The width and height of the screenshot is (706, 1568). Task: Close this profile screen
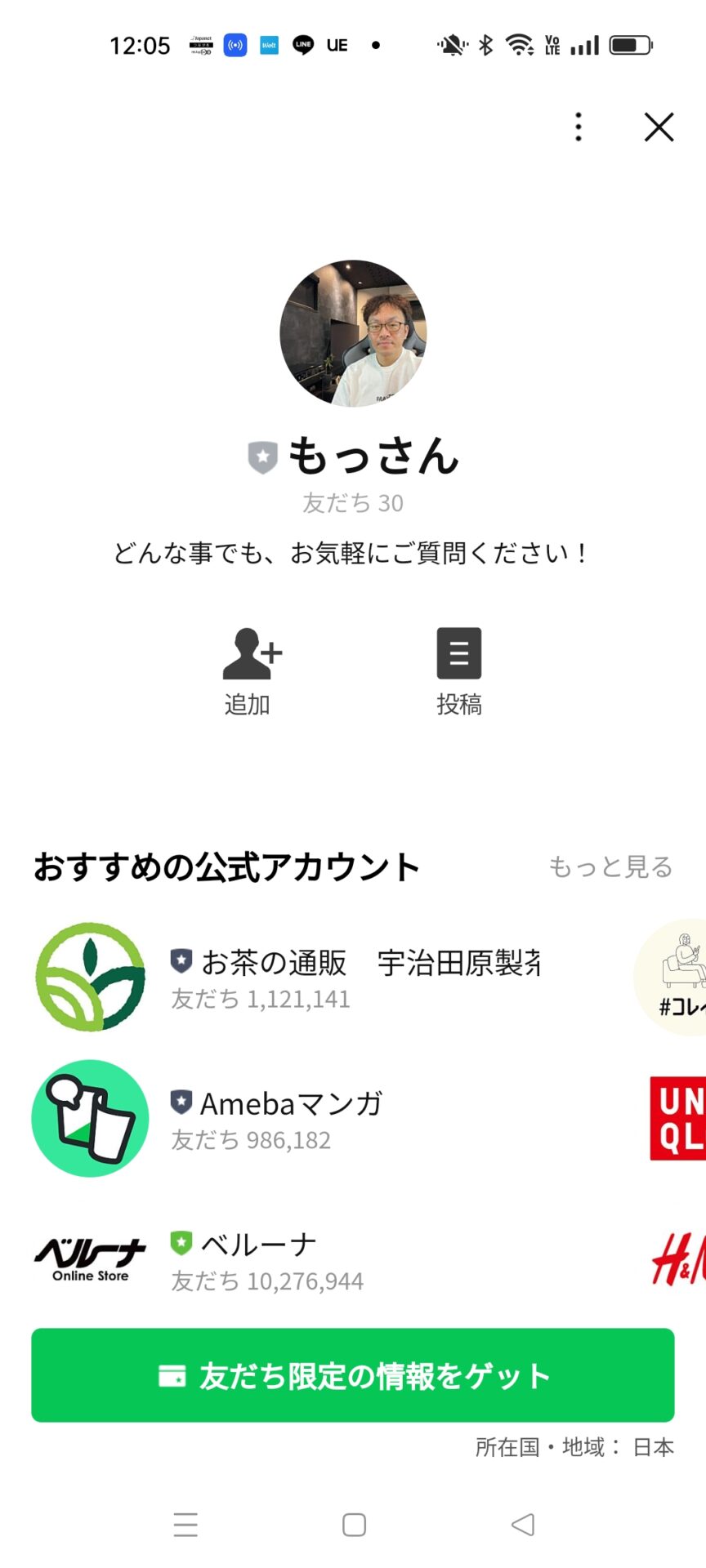pyautogui.click(x=659, y=127)
